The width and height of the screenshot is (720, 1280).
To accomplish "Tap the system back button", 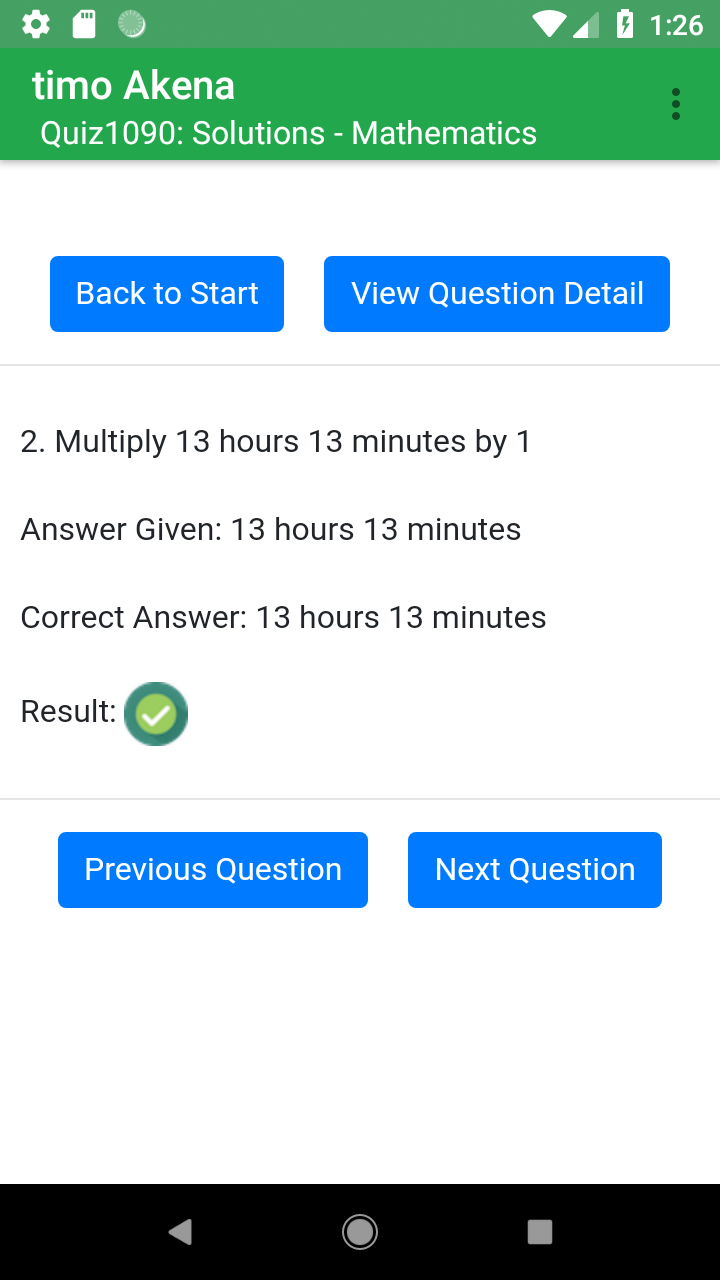I will [180, 1232].
